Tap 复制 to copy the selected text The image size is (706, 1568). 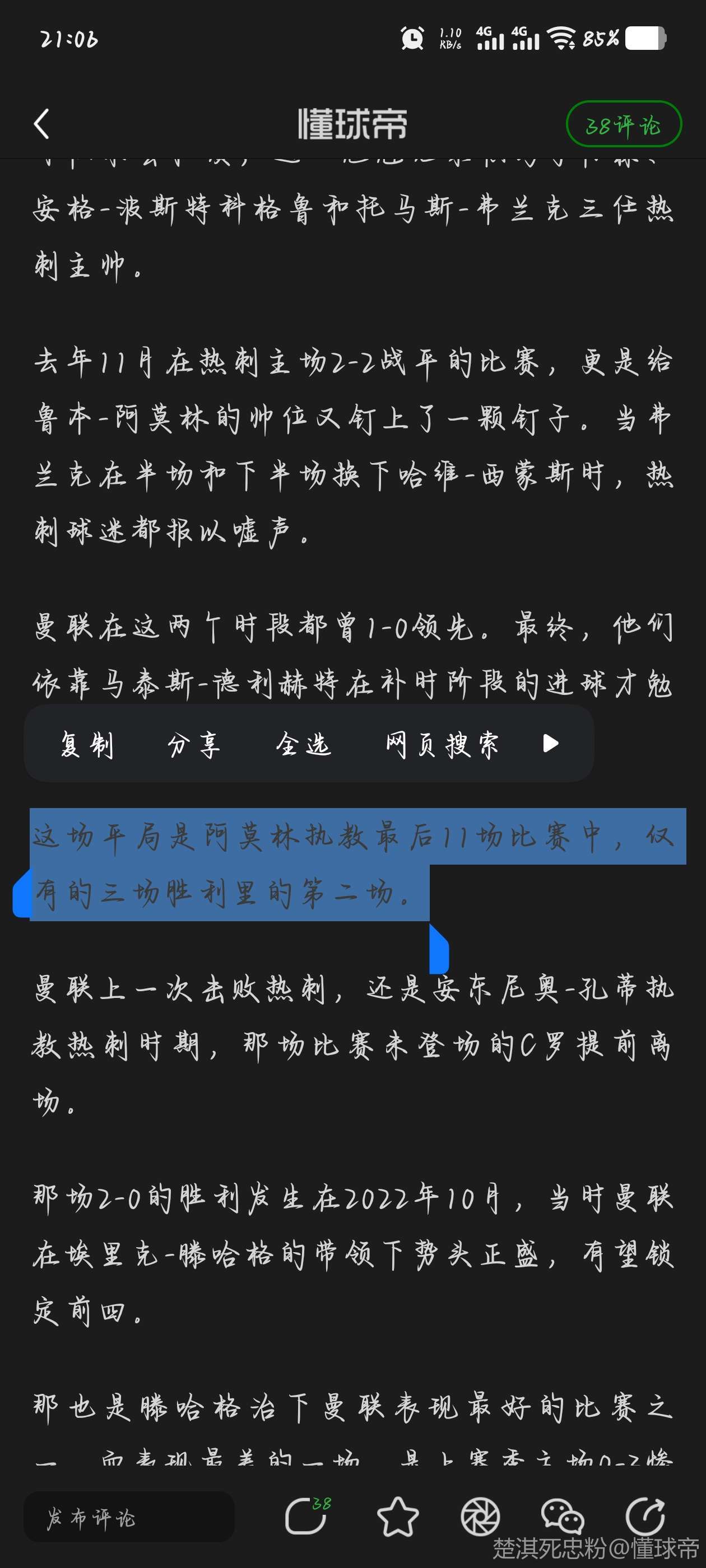point(86,744)
